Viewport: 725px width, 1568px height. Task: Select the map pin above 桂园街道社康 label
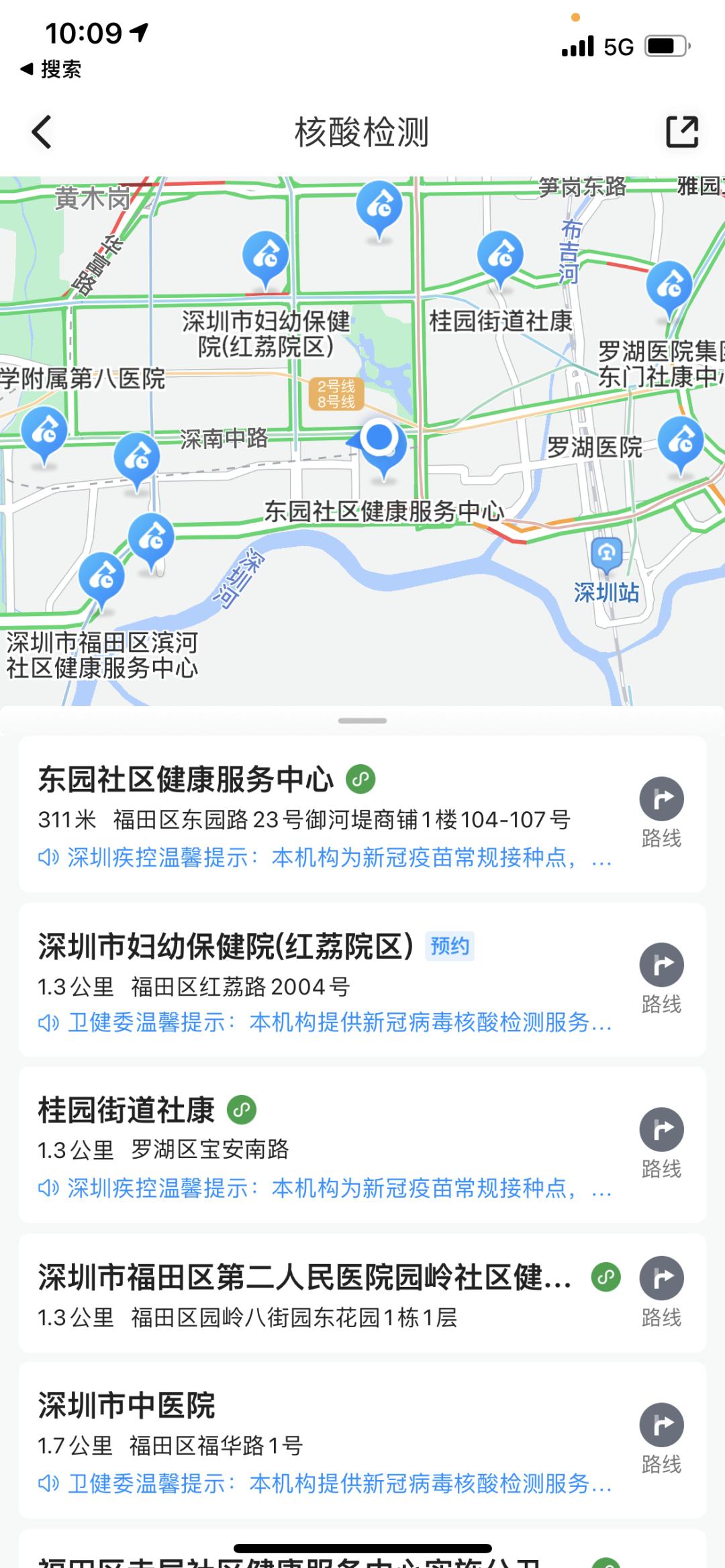[500, 256]
